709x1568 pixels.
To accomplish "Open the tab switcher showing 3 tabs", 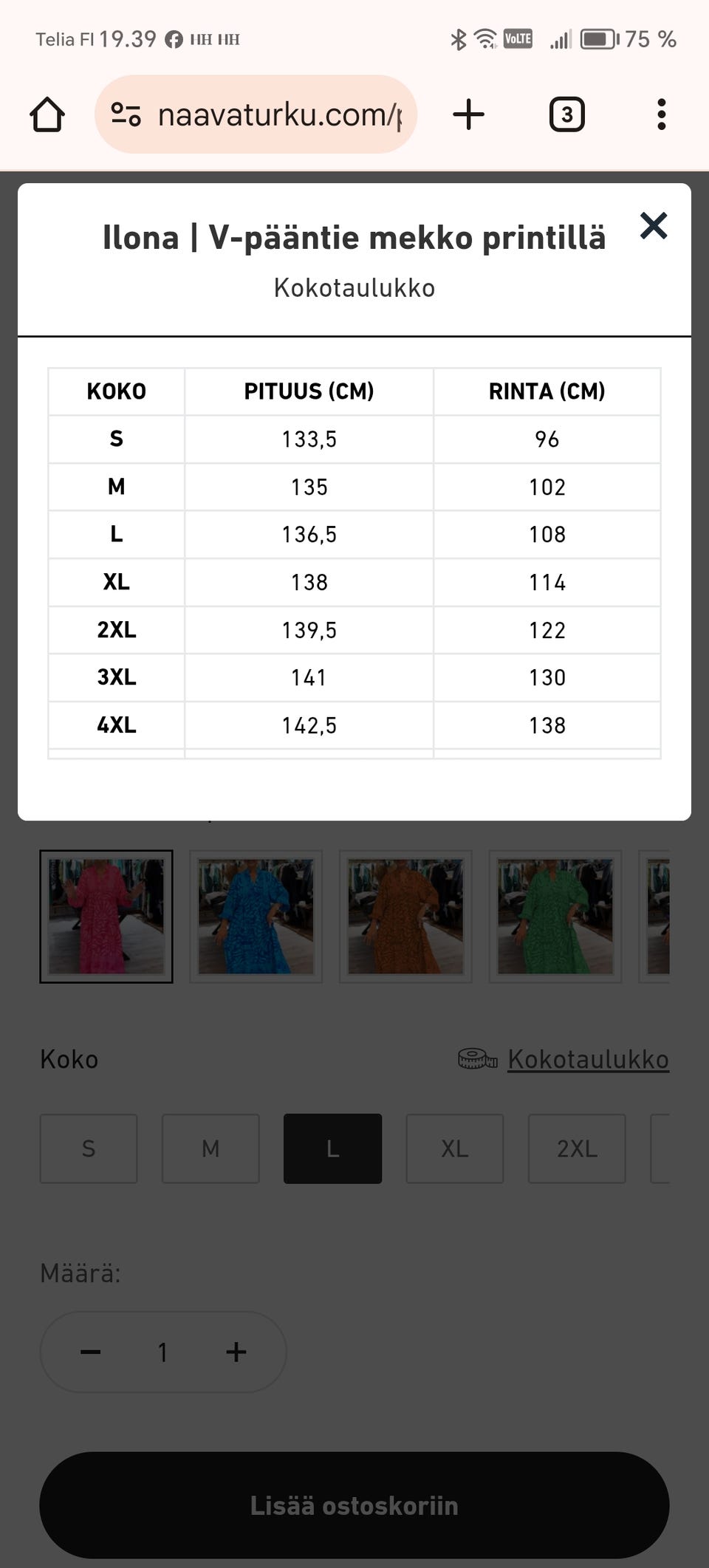I will click(x=566, y=114).
